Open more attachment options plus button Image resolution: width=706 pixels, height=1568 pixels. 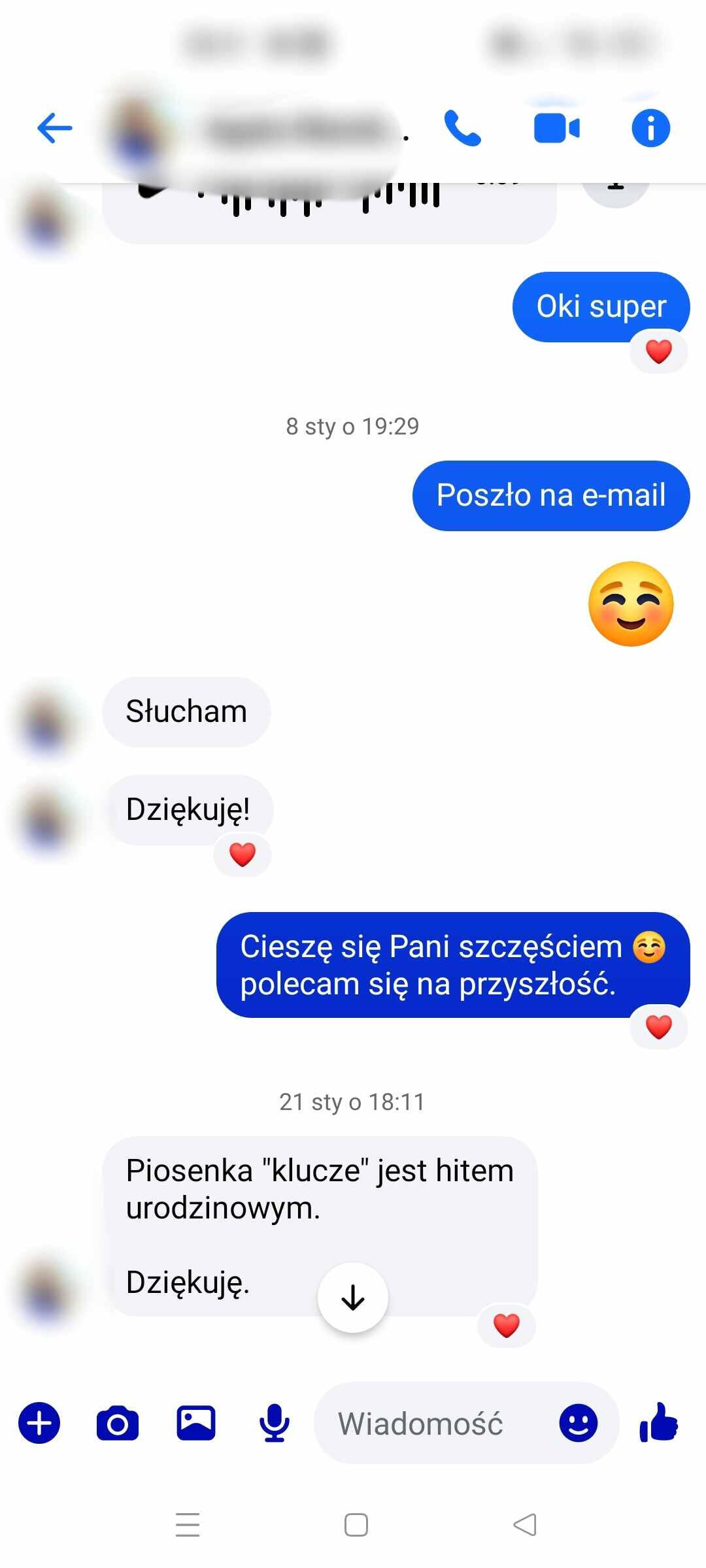point(39,1423)
